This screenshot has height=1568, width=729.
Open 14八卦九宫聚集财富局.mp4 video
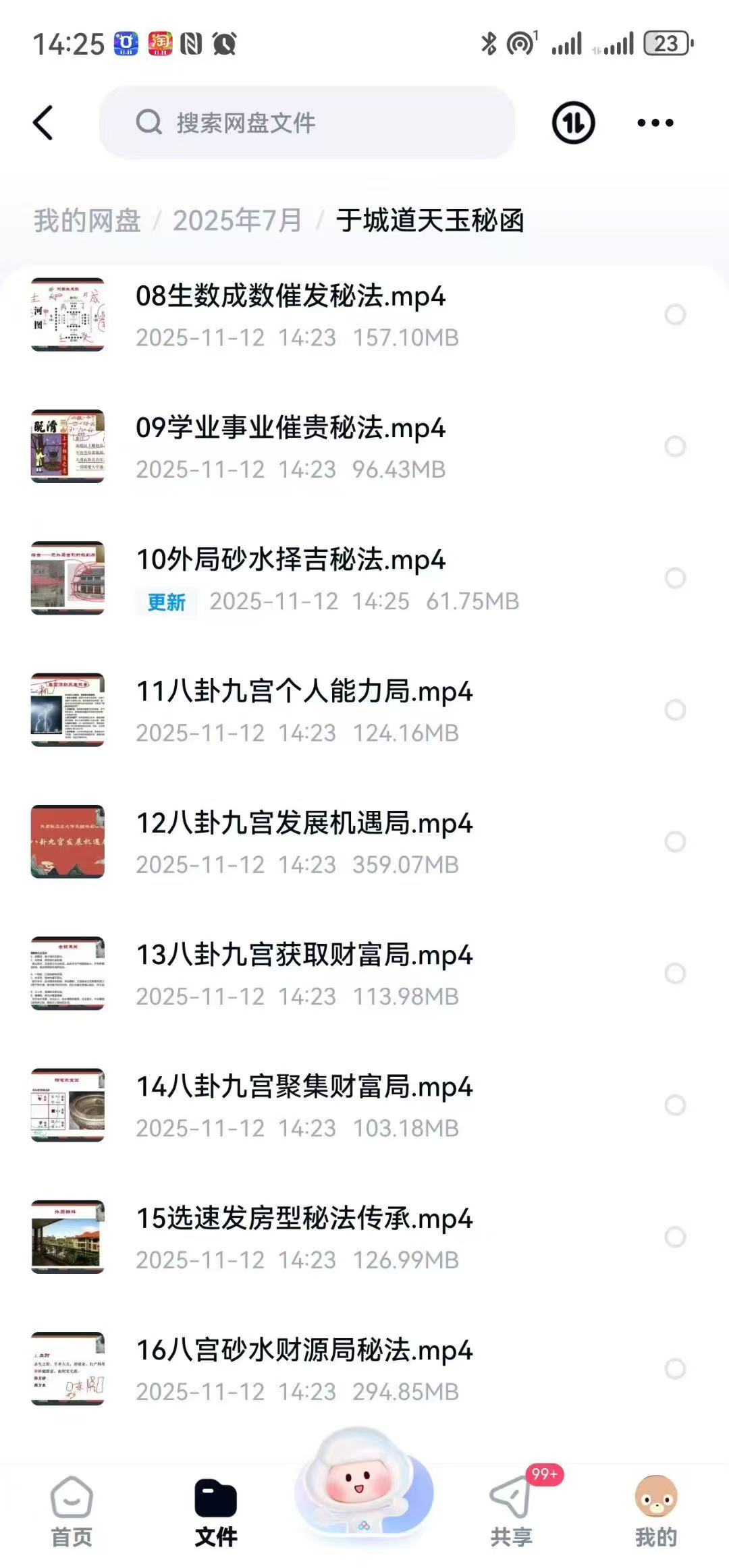304,1087
